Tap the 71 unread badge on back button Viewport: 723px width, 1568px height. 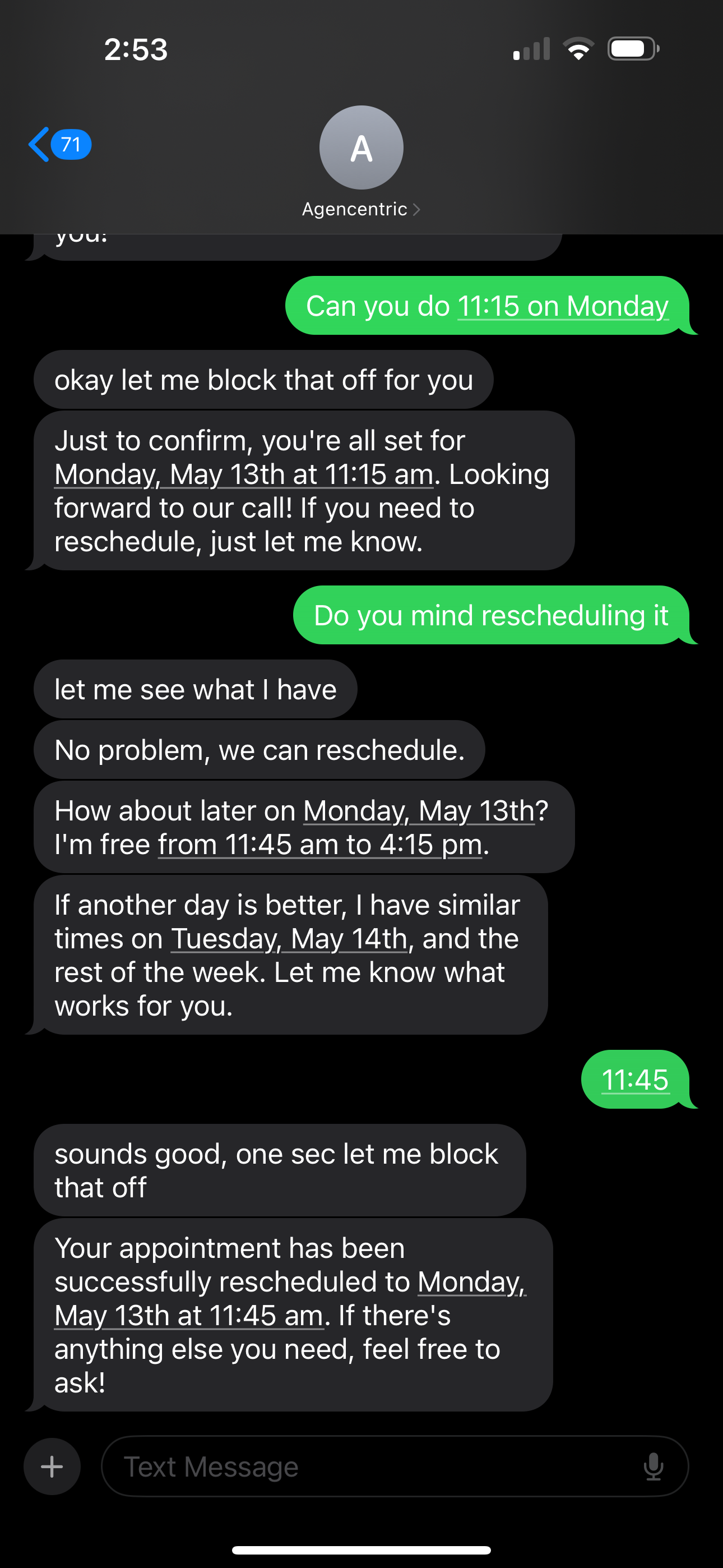click(x=71, y=144)
